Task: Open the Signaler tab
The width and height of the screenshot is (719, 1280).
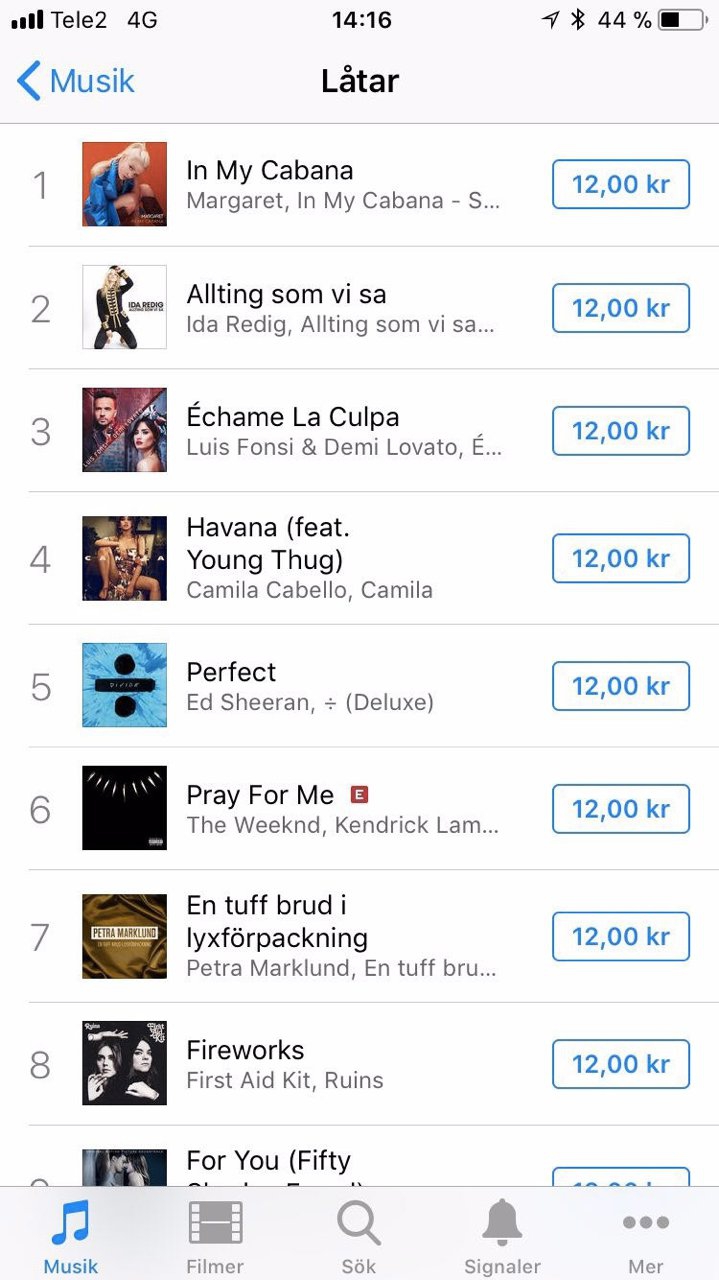Action: pos(502,1238)
